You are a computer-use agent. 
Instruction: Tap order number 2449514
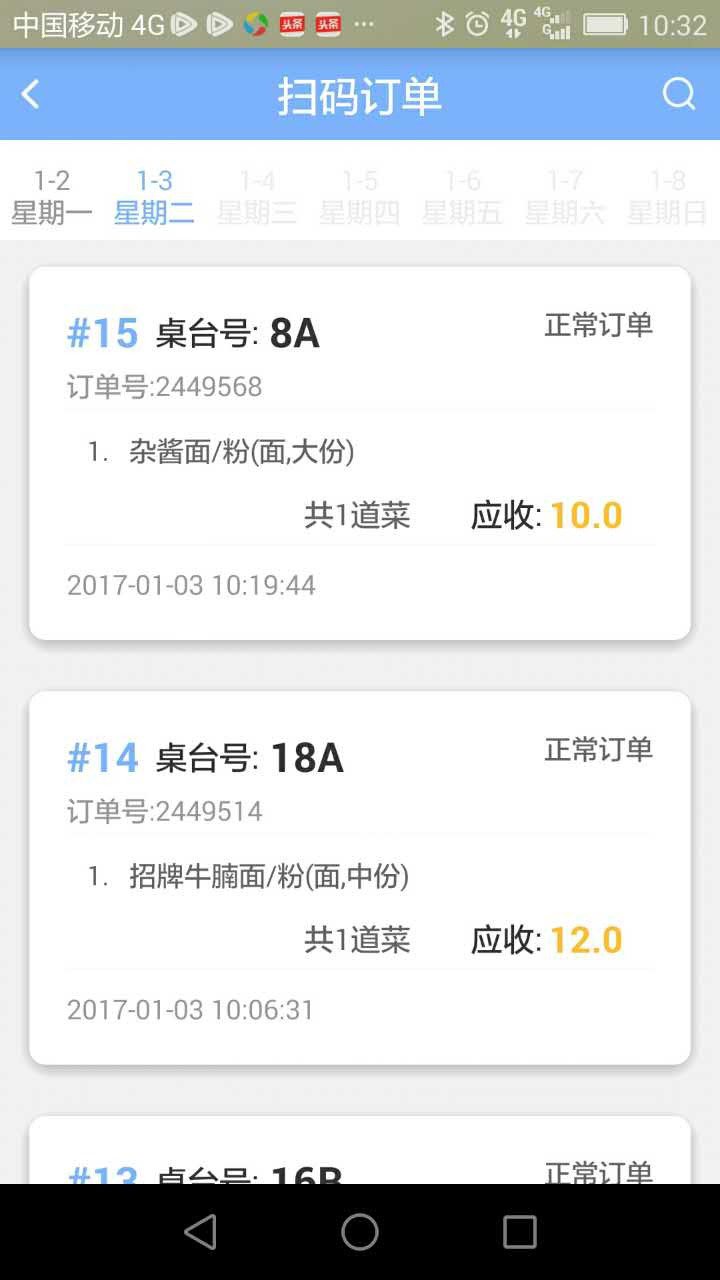165,811
